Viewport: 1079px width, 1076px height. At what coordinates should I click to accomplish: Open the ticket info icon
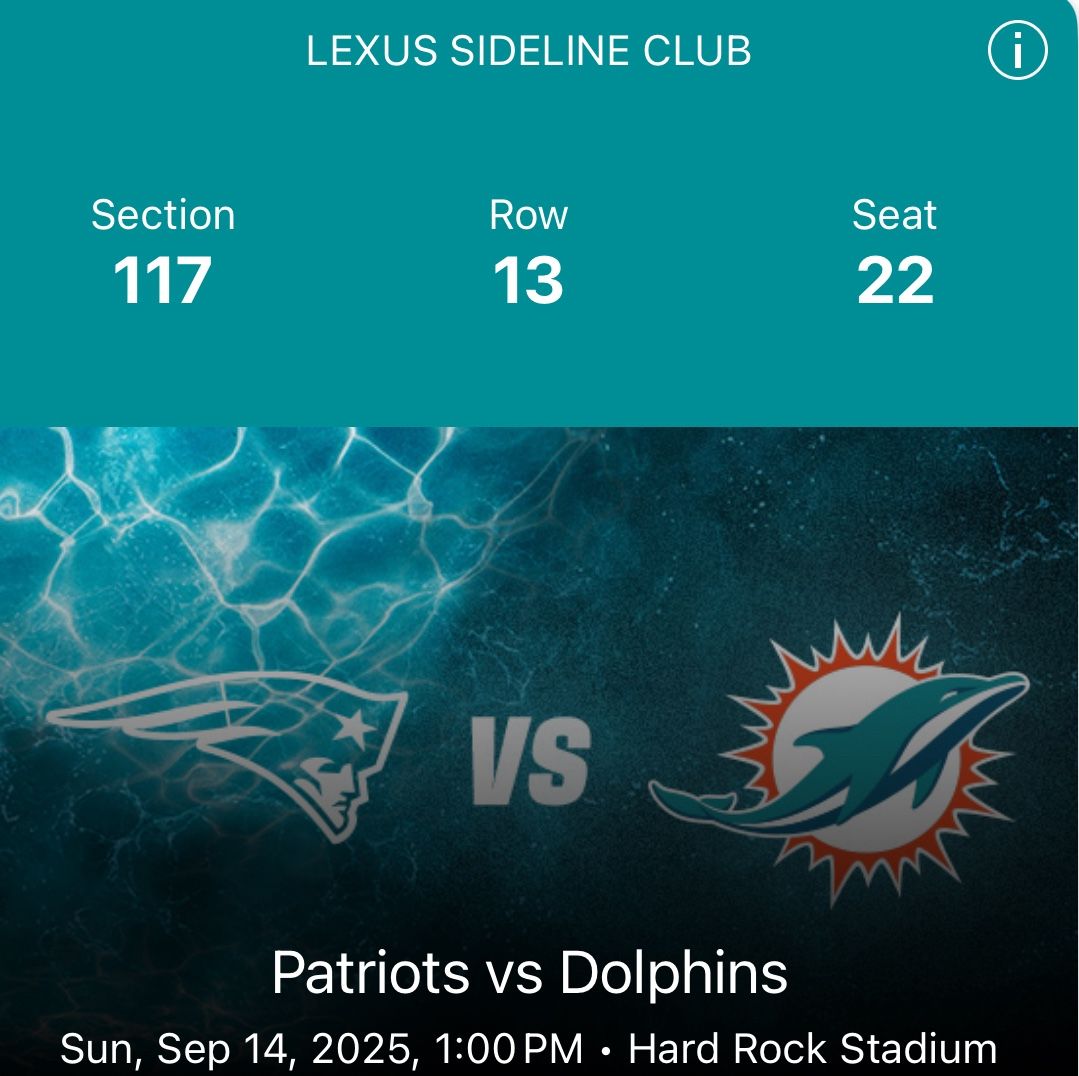(x=1018, y=50)
